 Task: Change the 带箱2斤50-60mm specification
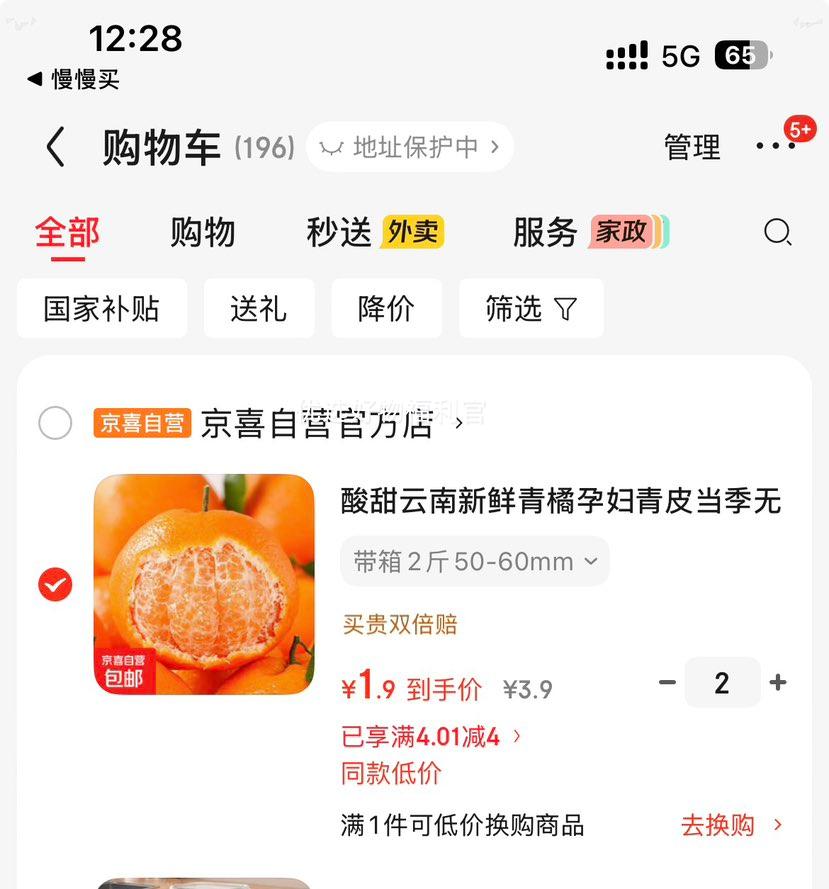coord(475,562)
